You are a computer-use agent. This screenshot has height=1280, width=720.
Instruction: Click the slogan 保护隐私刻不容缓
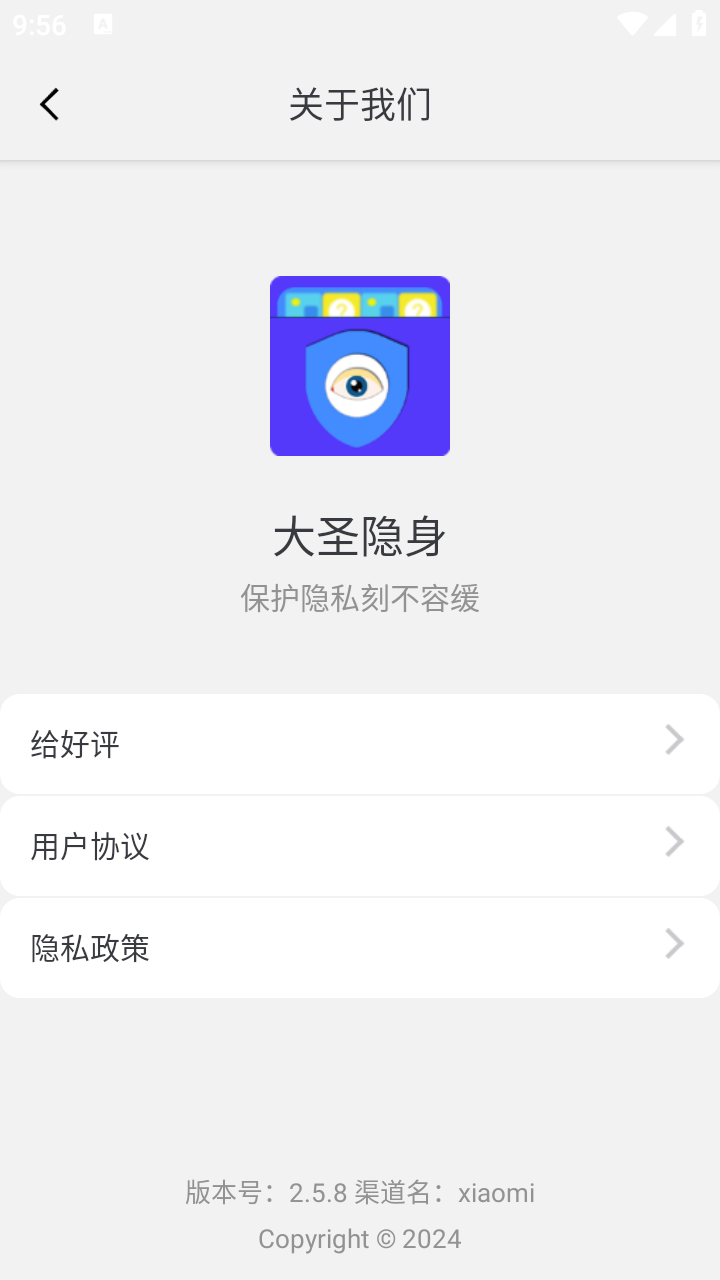360,598
